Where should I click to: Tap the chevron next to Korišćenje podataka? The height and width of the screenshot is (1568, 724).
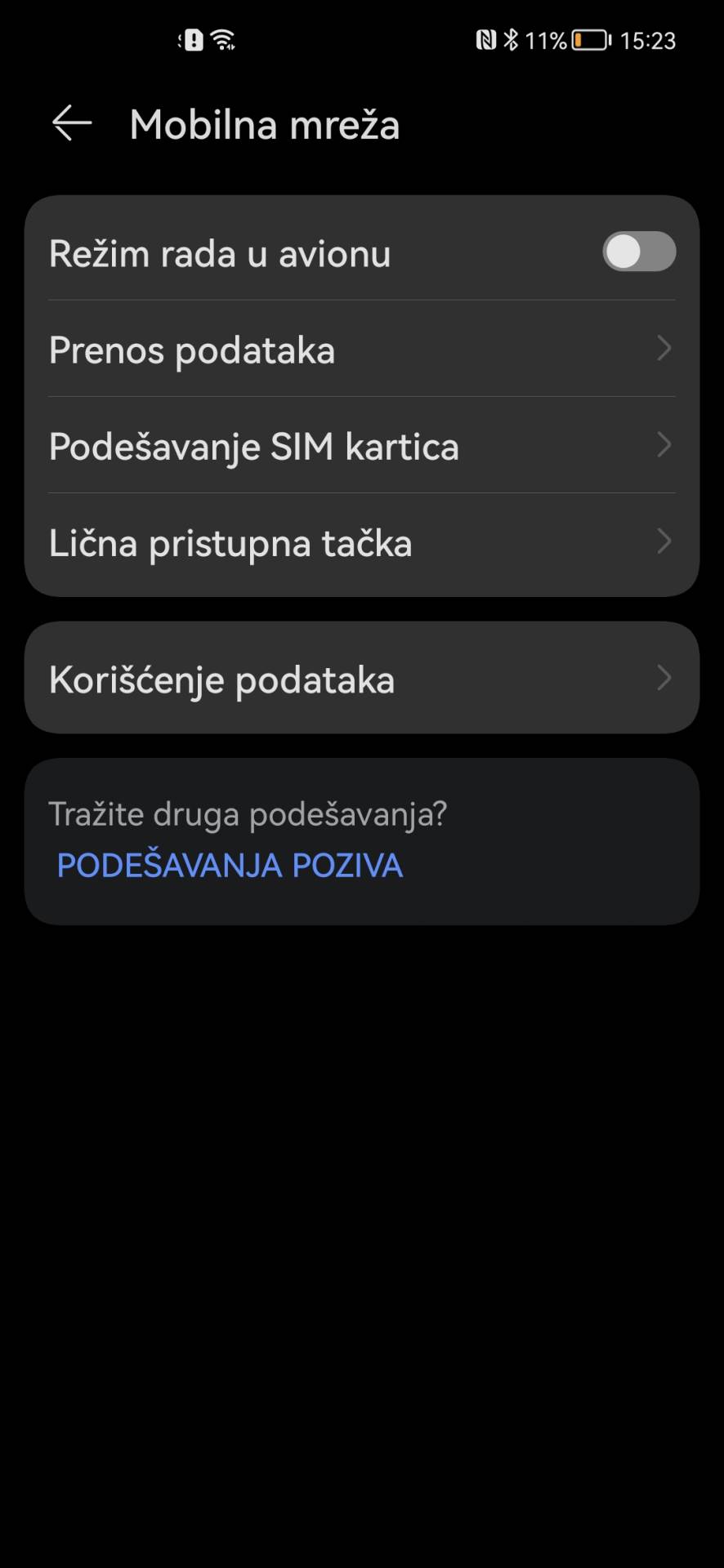point(664,678)
